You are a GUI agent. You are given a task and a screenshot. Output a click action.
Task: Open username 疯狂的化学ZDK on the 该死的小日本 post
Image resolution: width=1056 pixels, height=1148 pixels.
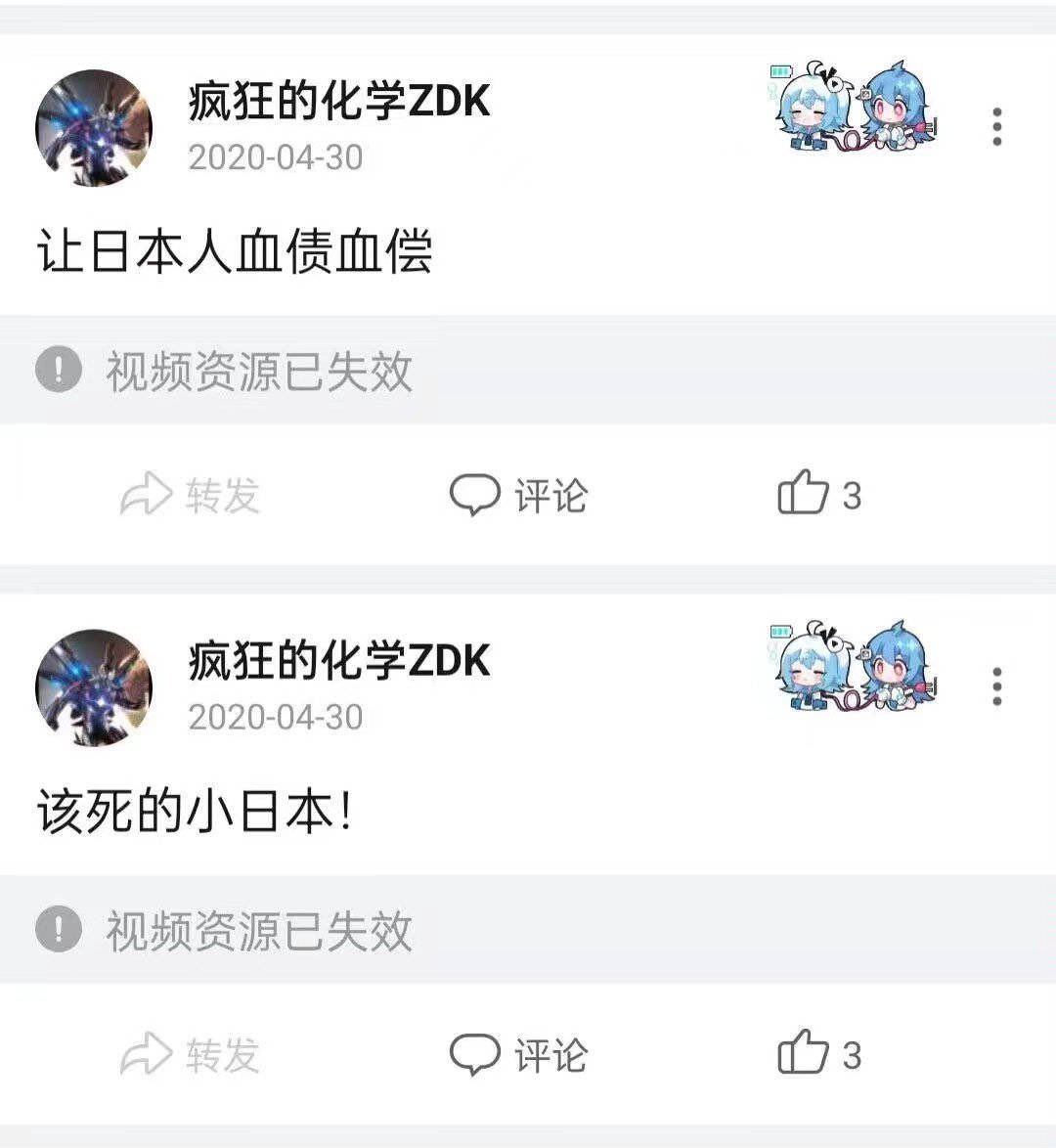click(338, 661)
